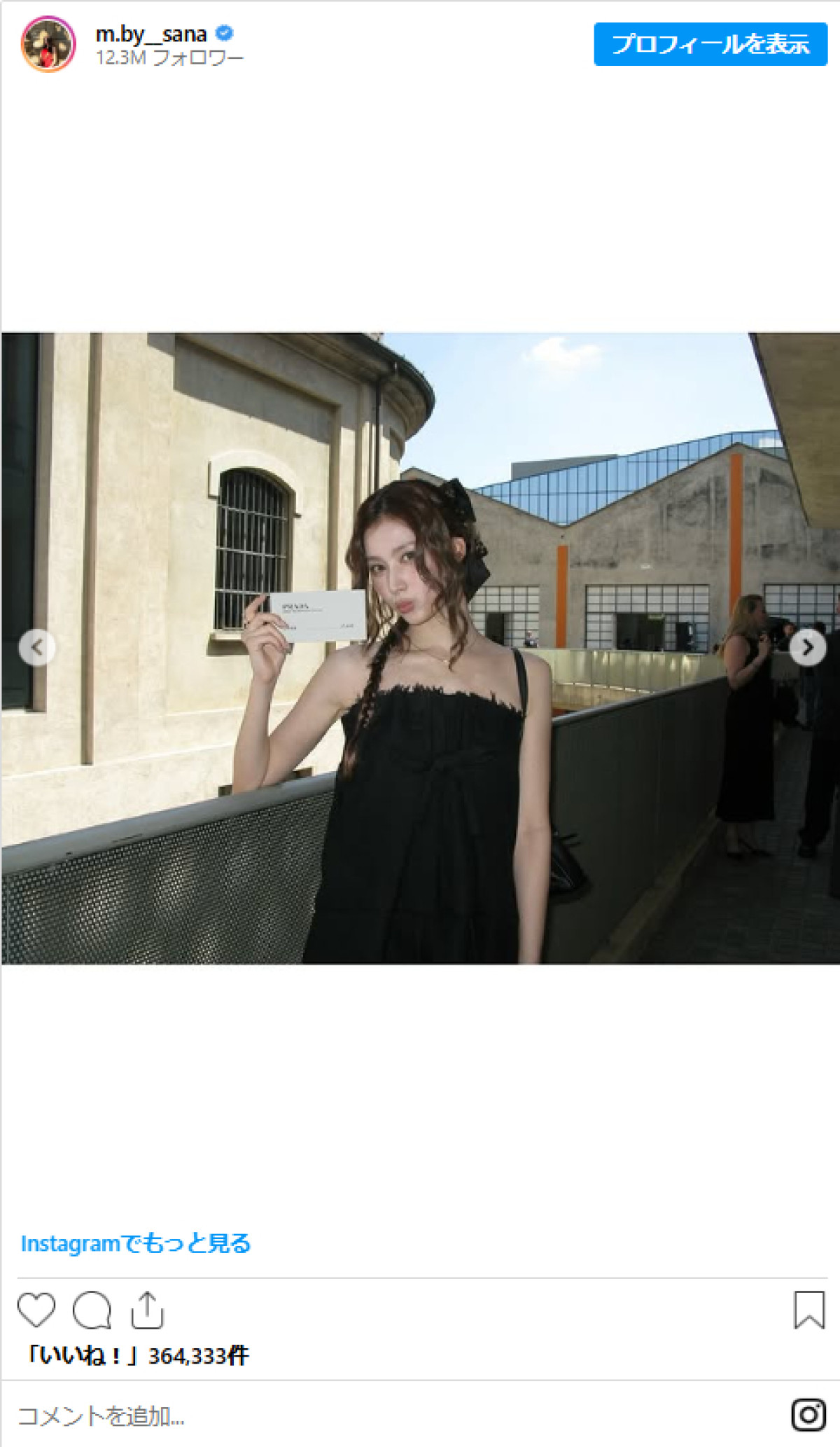Tap the コメントを追加 comment field
Screen dimensions: 840x1447
click(210, 1415)
